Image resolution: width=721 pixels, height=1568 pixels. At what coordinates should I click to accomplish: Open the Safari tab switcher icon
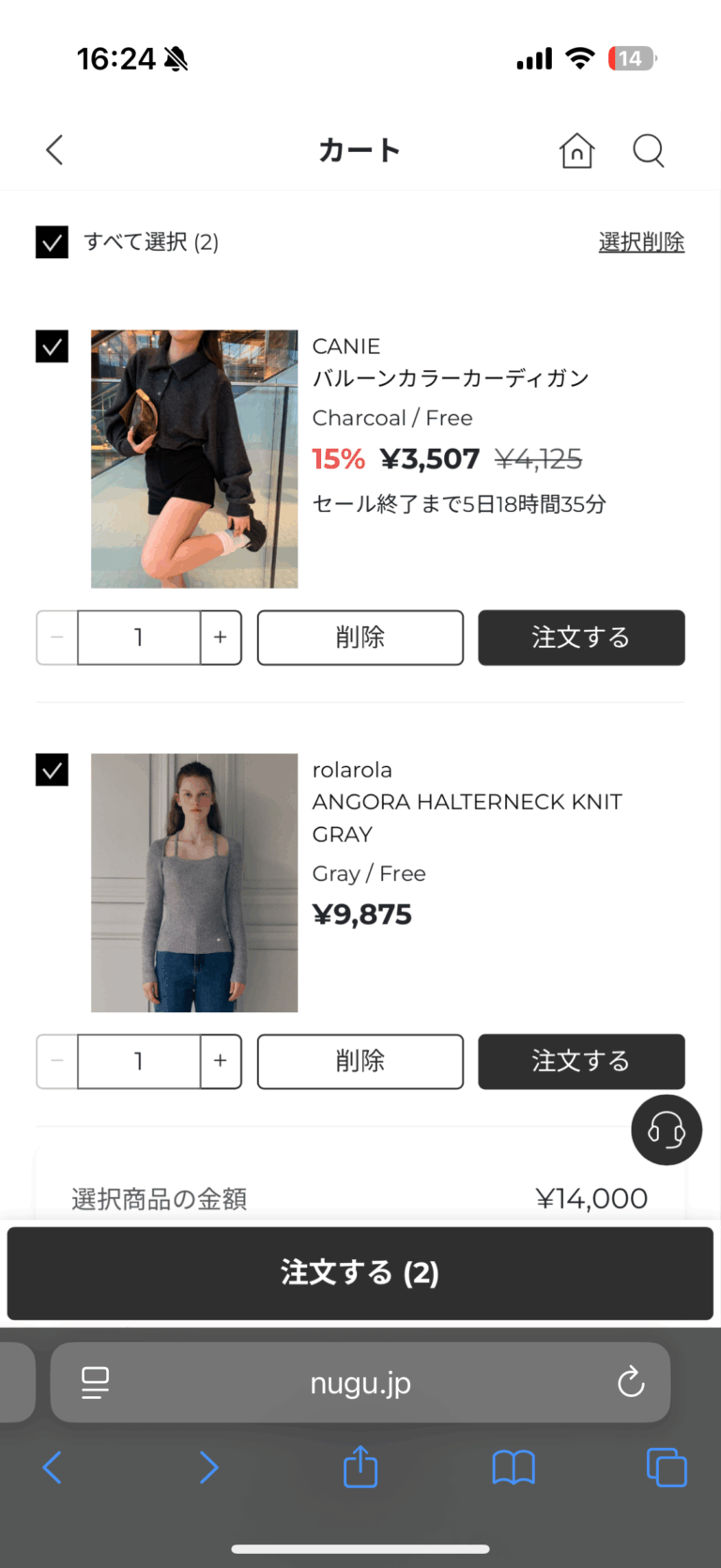667,1468
